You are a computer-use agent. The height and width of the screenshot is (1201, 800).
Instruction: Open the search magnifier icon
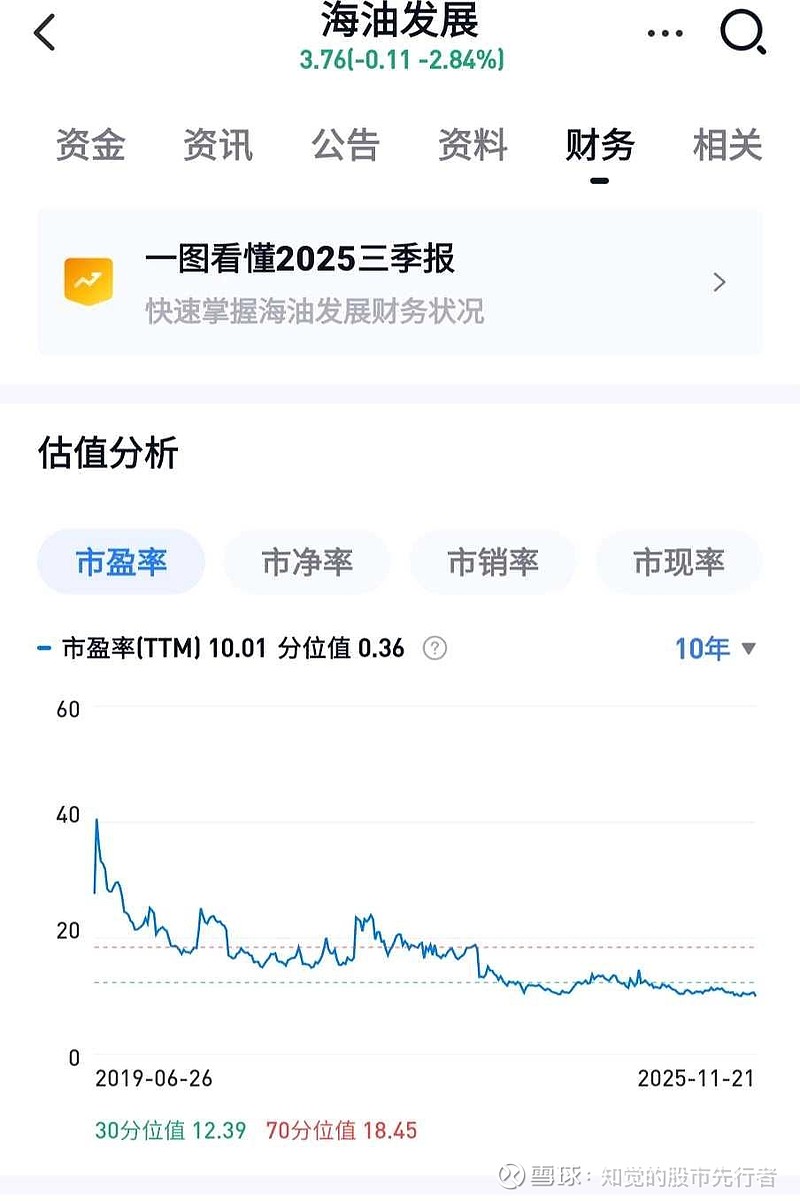point(743,33)
